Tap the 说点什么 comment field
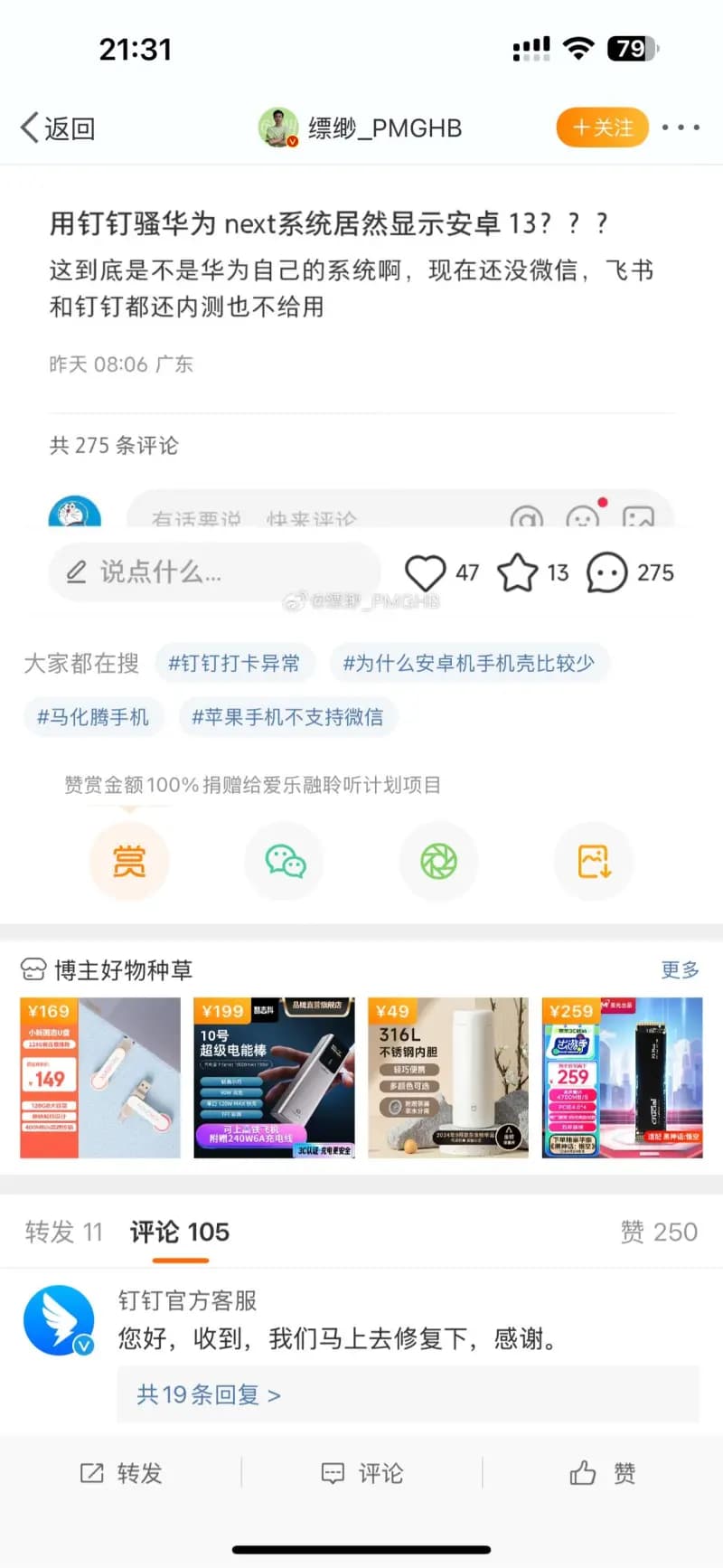The height and width of the screenshot is (1568, 723). click(x=214, y=571)
